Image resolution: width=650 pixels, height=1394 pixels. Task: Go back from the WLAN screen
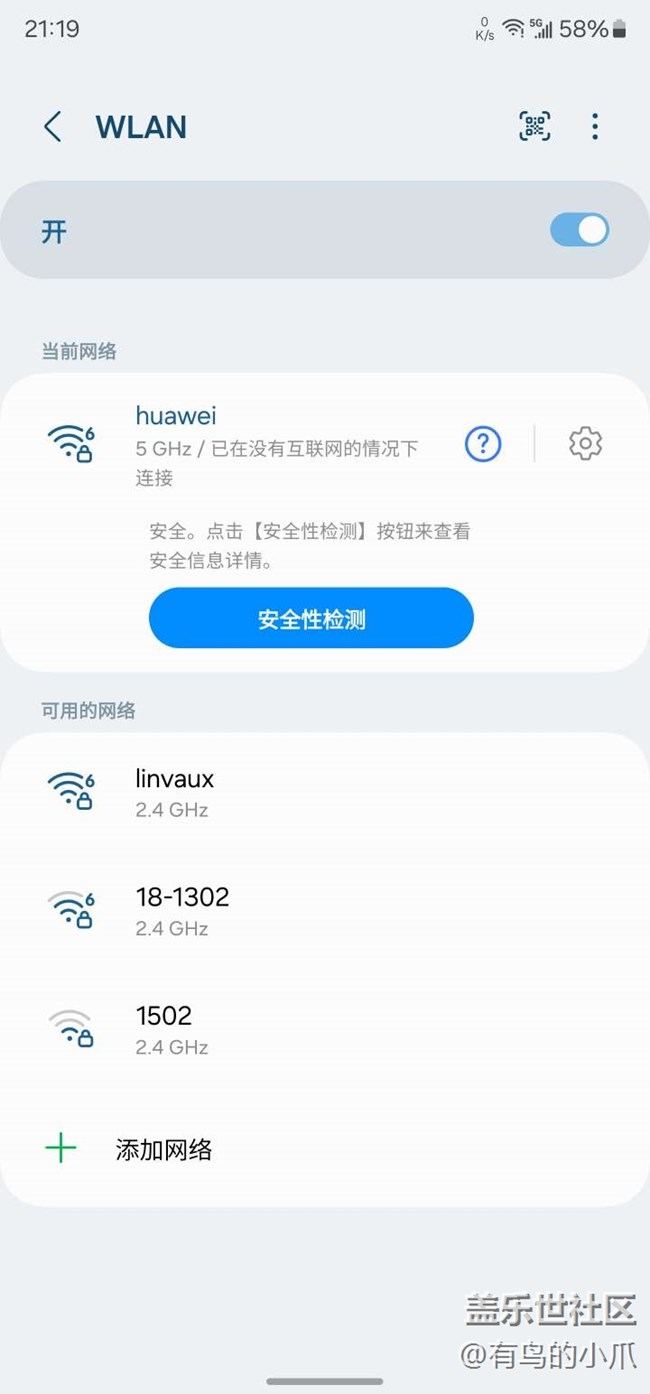[x=53, y=127]
